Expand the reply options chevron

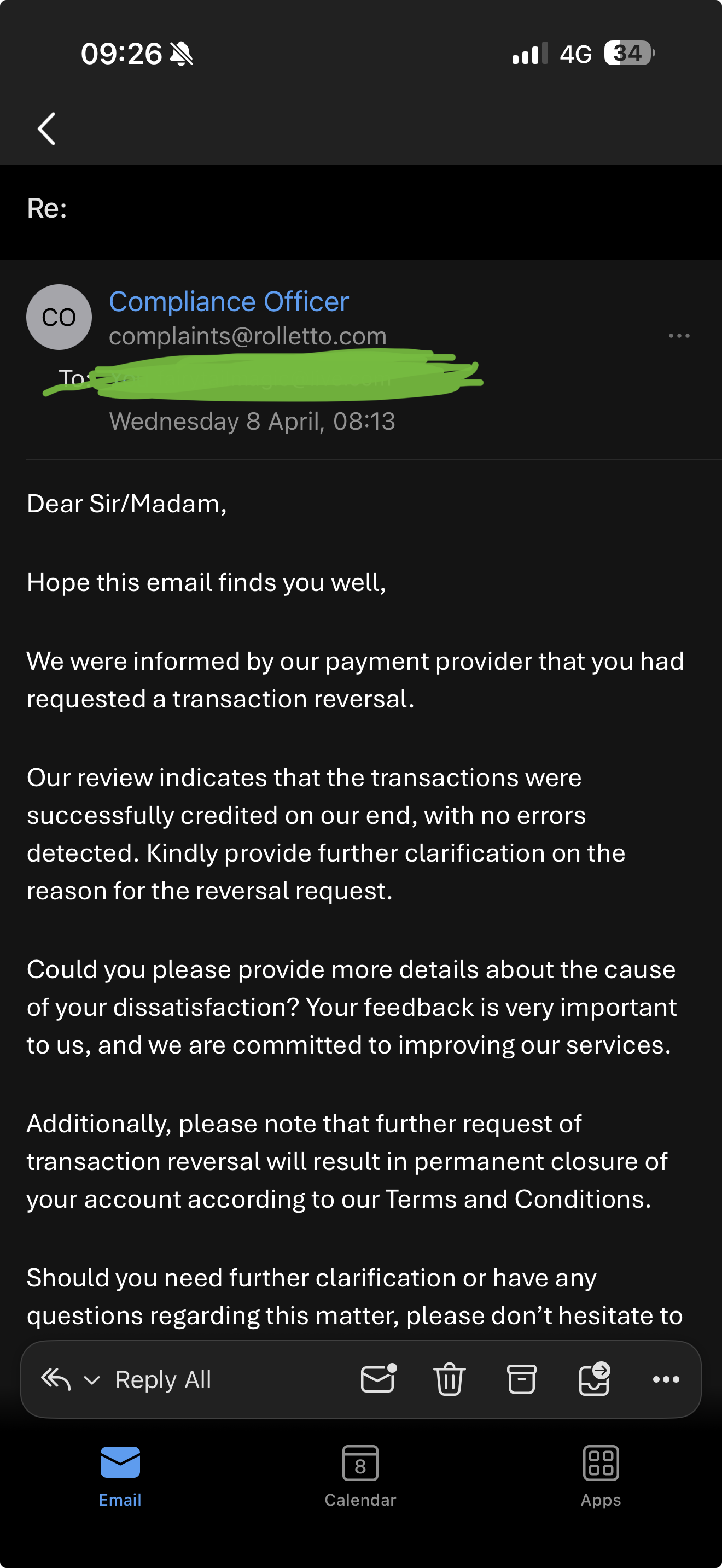point(92,1380)
